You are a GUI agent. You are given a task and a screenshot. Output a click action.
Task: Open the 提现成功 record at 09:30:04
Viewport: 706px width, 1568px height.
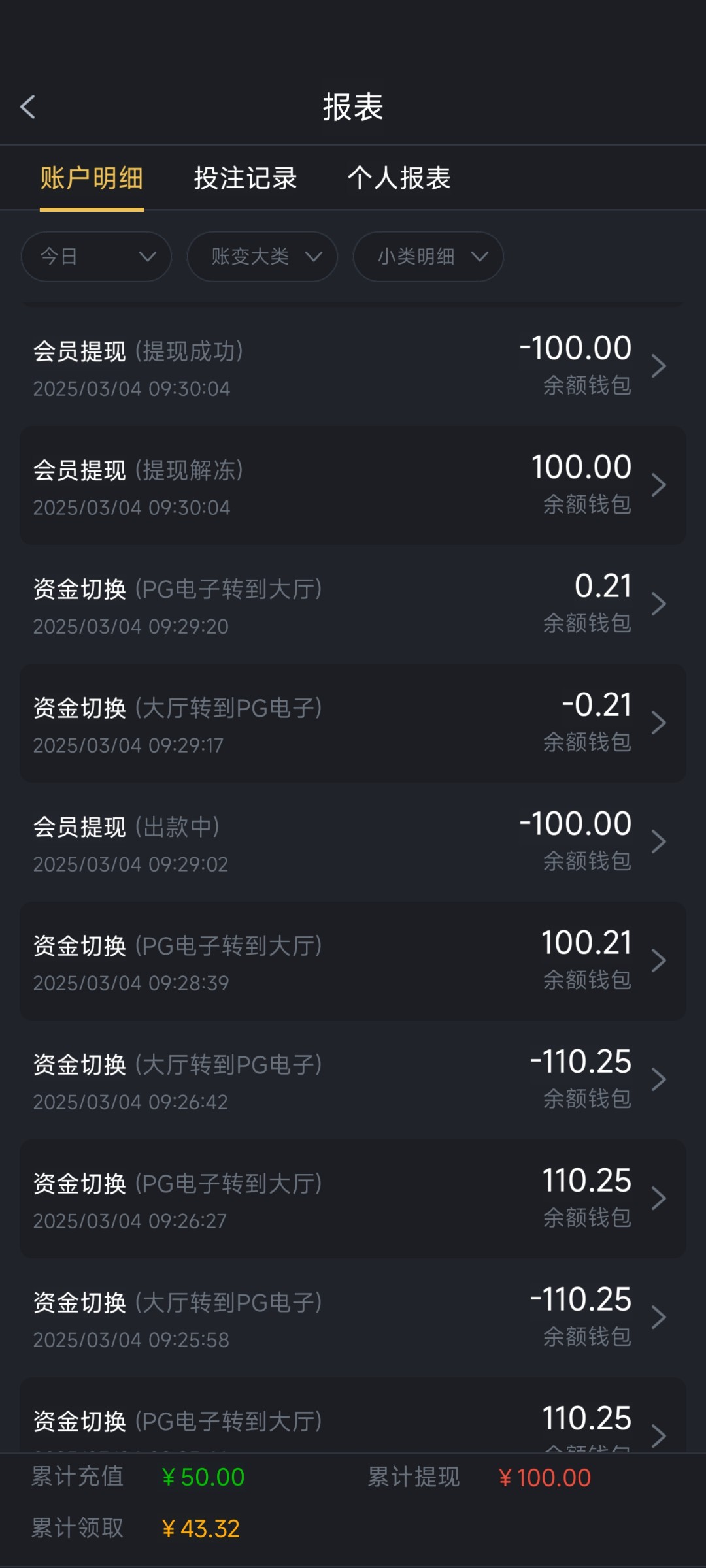[x=353, y=367]
